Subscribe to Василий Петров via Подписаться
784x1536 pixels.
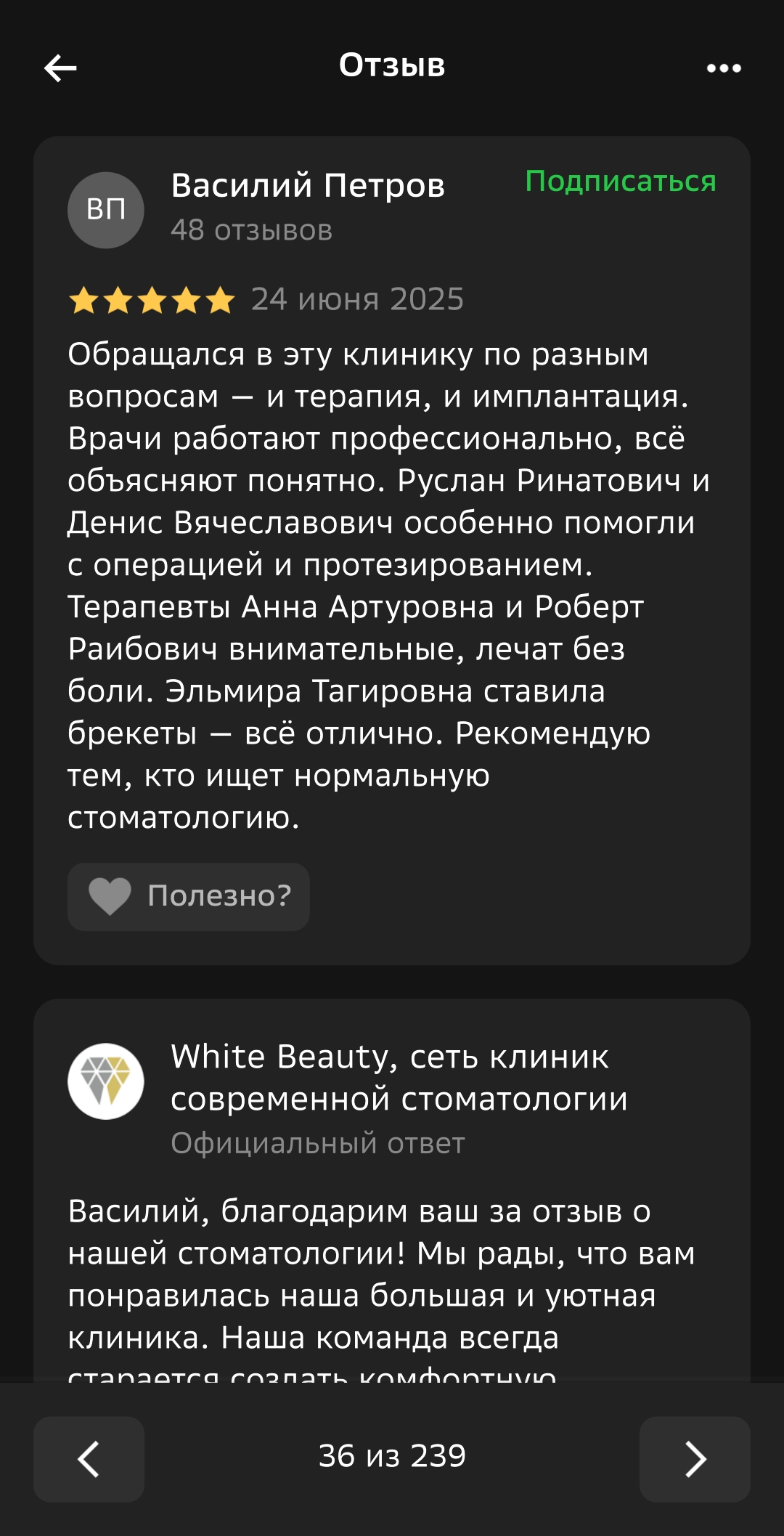point(620,182)
